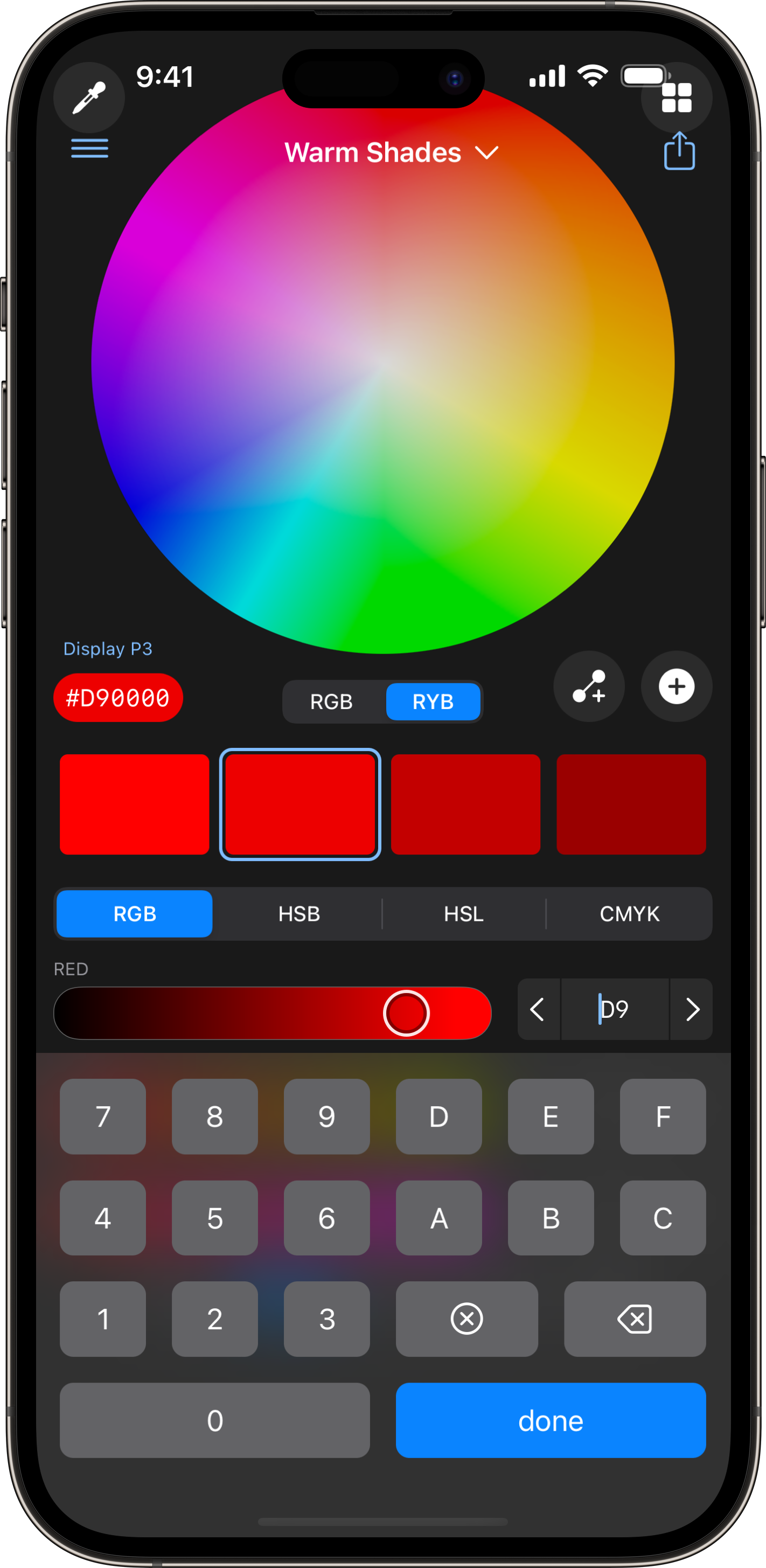
Task: Switch the color wheel to RGB
Action: (x=332, y=702)
